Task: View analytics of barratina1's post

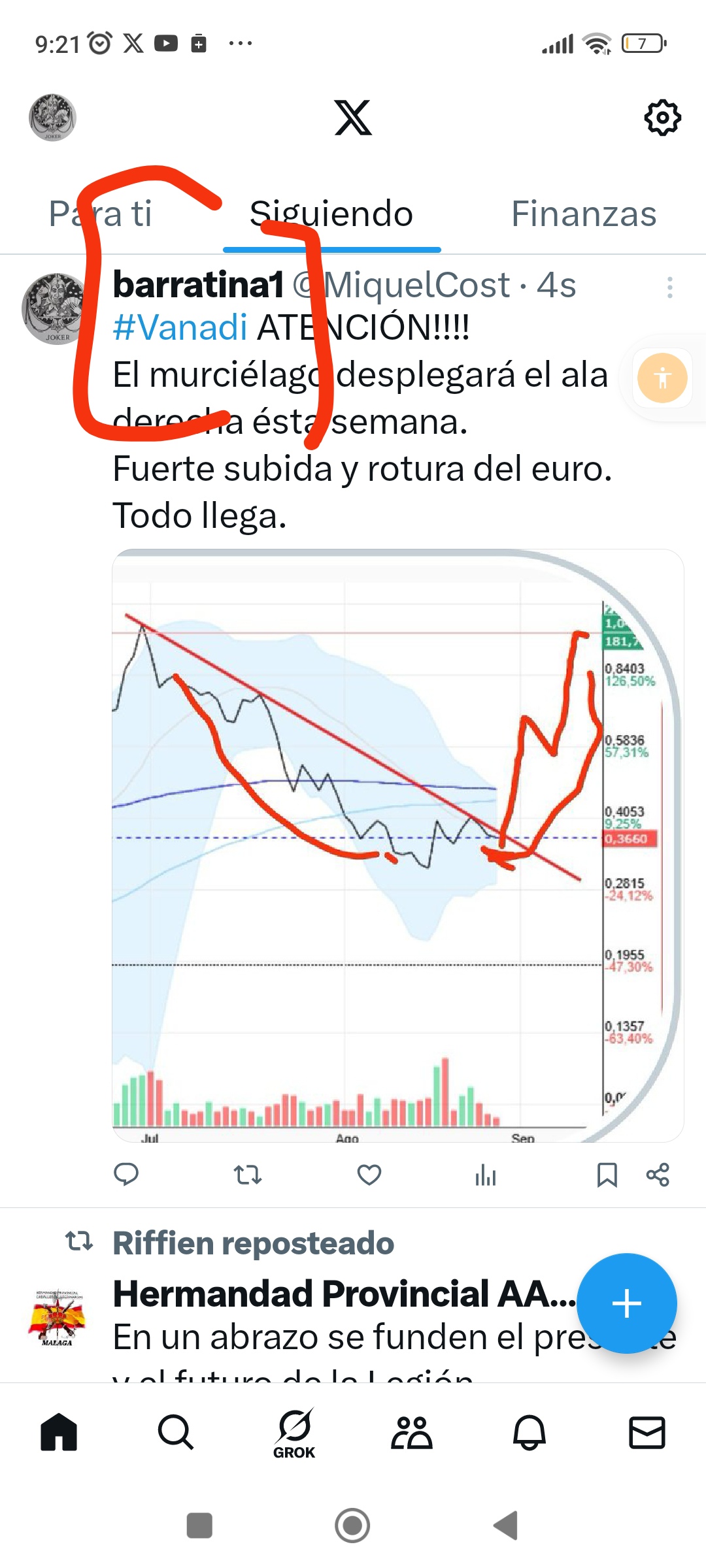Action: [x=486, y=1175]
